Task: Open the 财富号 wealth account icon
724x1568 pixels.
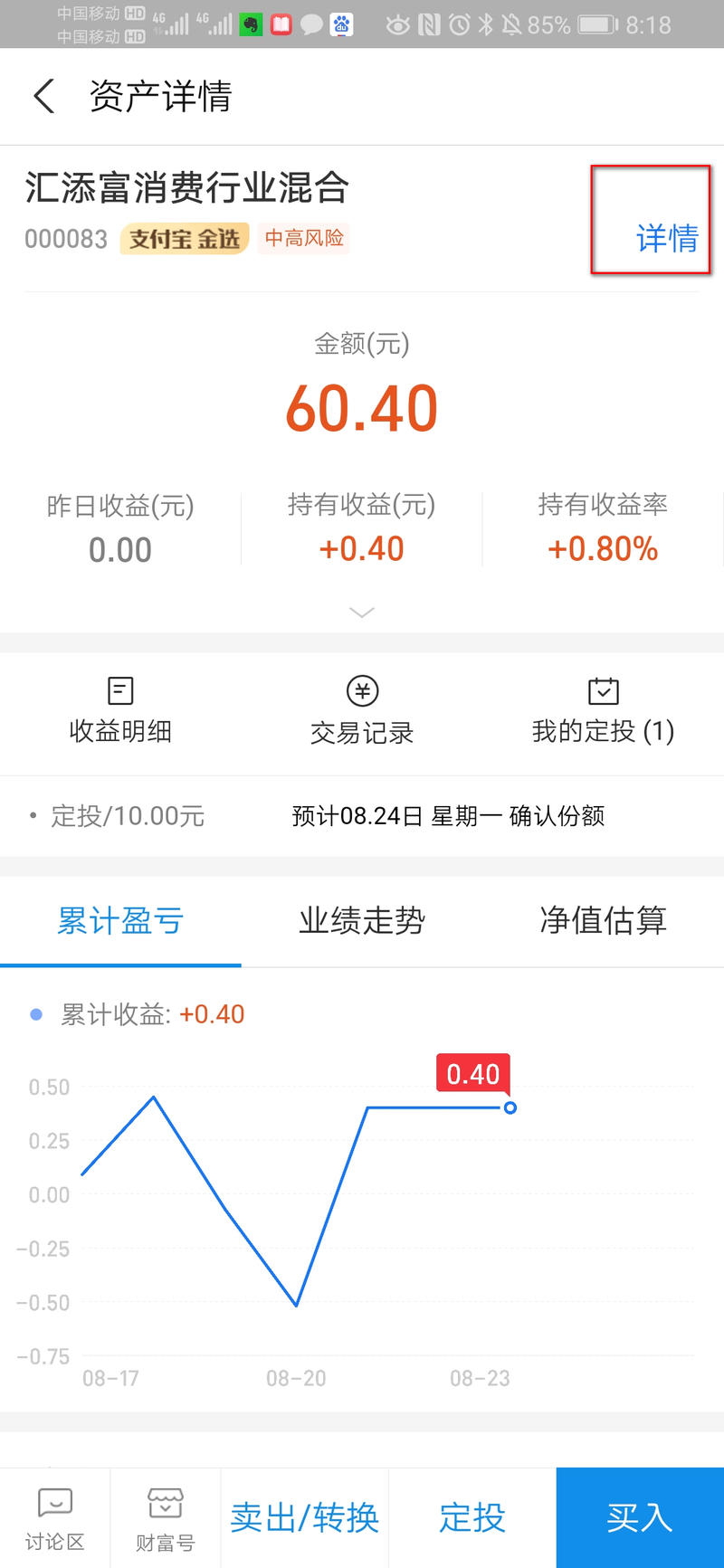Action: 165,1516
